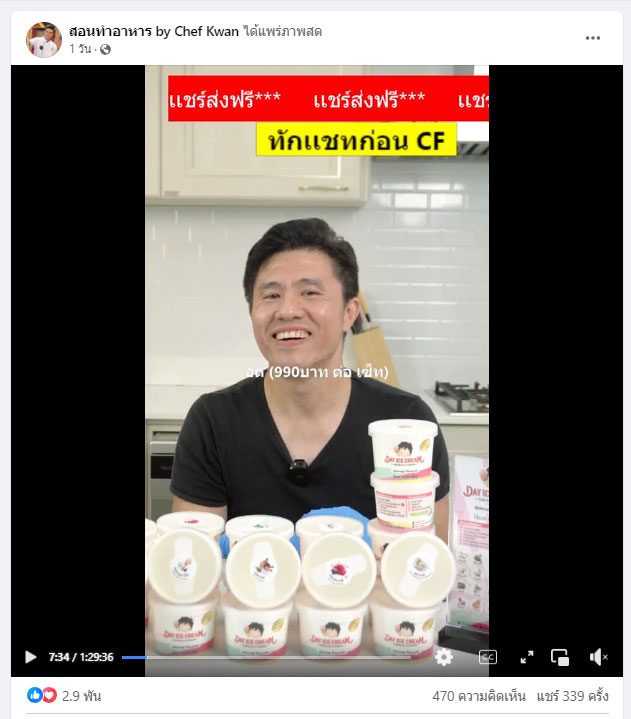Expand the video to fullscreen
631x719 pixels.
coord(526,657)
